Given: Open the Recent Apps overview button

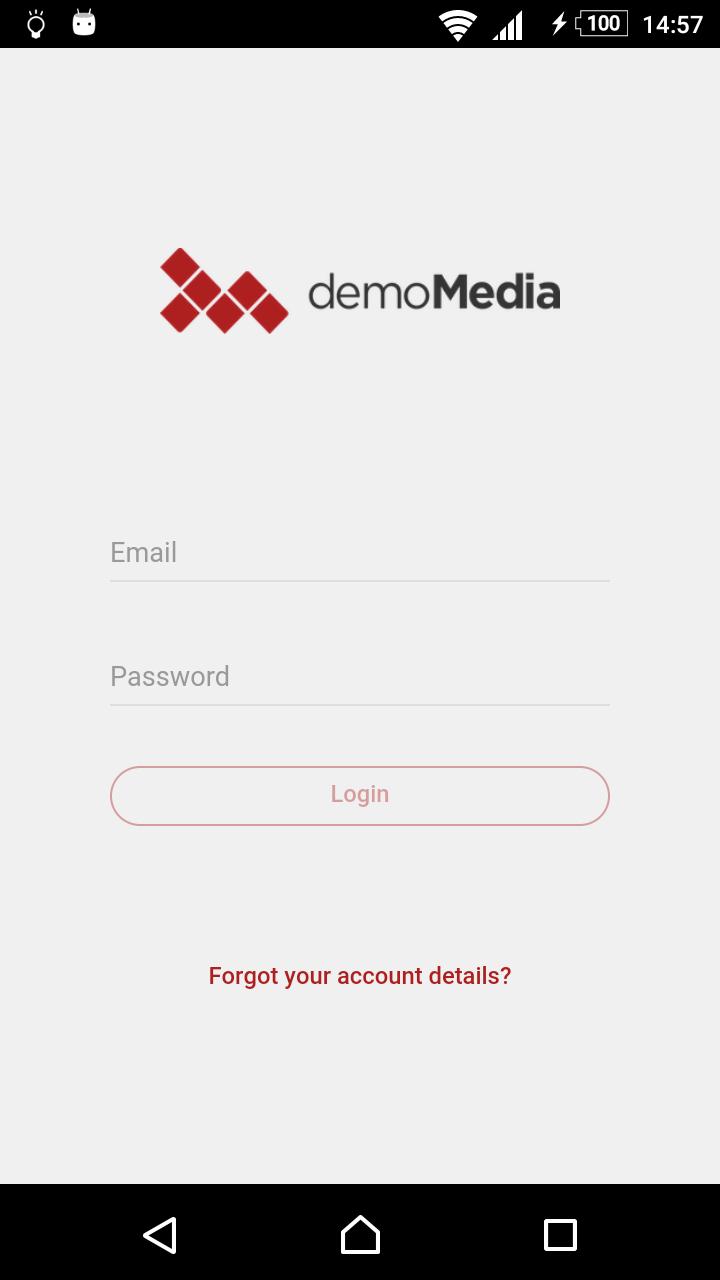Looking at the screenshot, I should (561, 1234).
